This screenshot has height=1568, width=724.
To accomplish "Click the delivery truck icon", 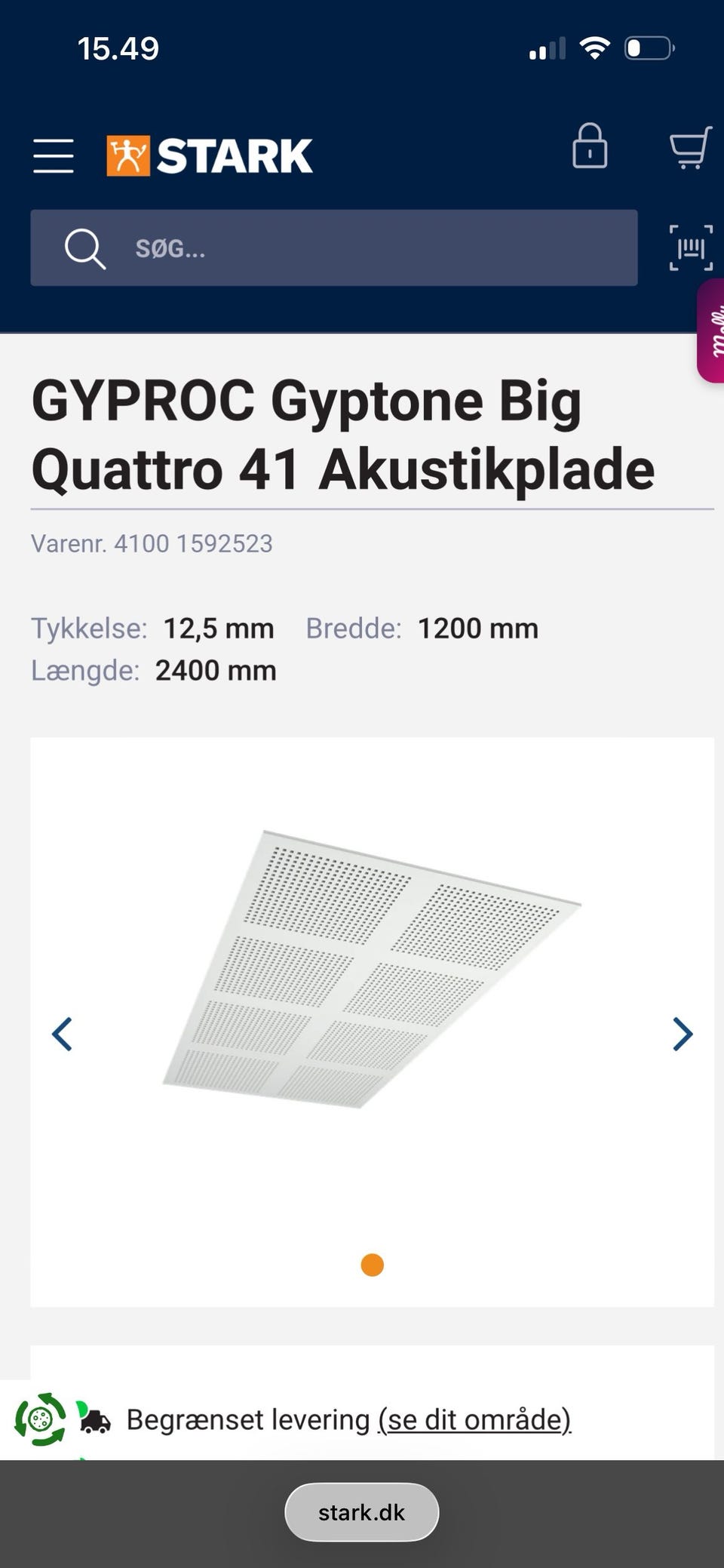I will (x=94, y=1419).
